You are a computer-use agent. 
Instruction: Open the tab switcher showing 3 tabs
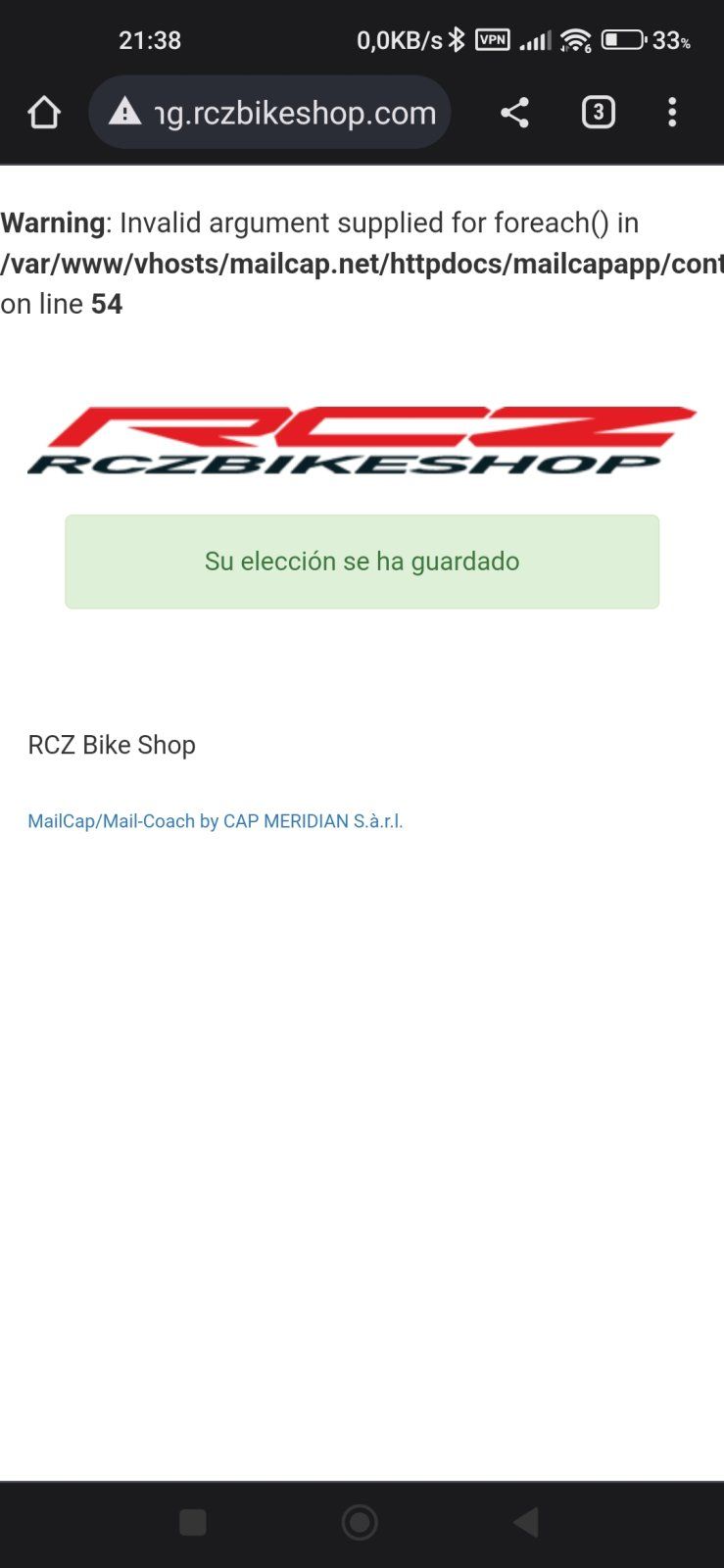pyautogui.click(x=598, y=113)
